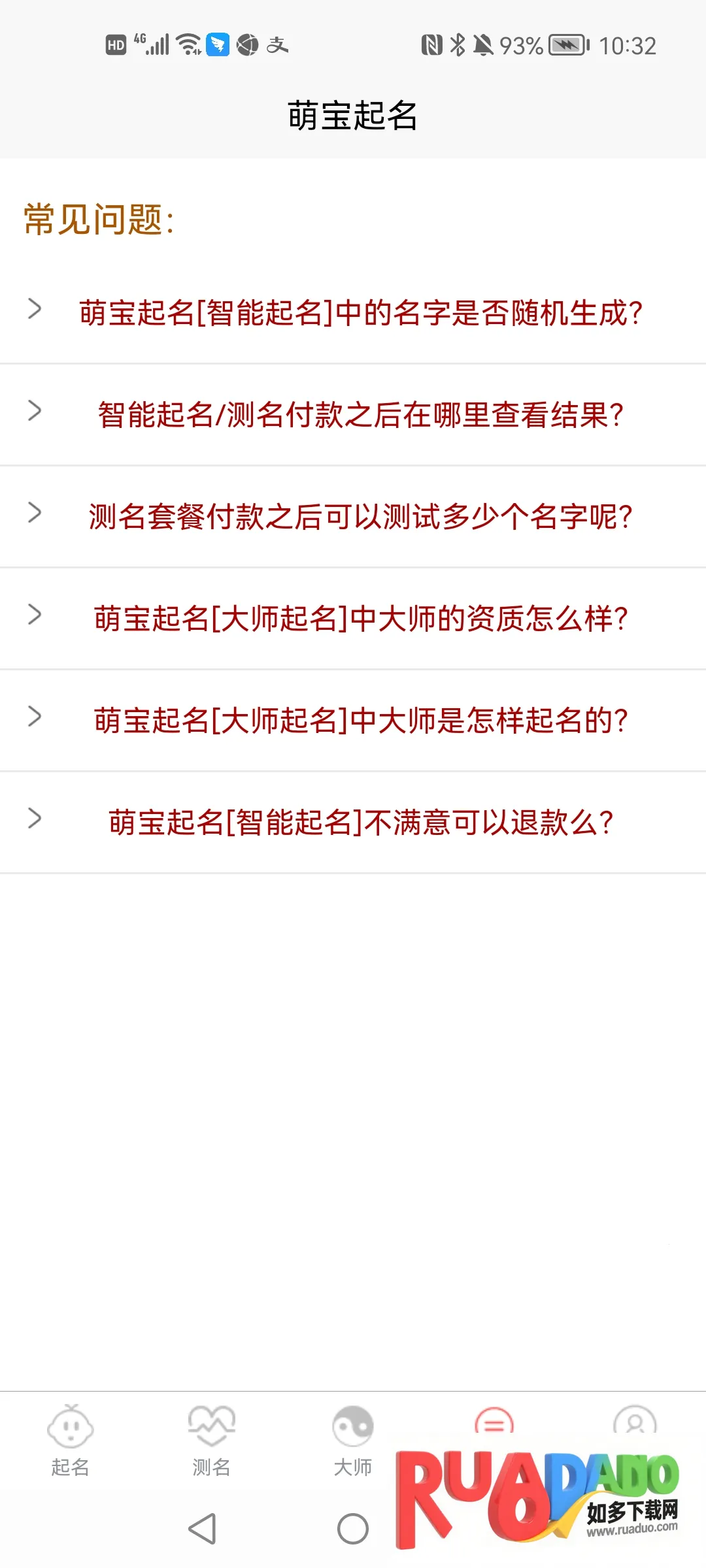The width and height of the screenshot is (706, 1568).
Task: Open the profile tab with person icon
Action: point(635,1424)
